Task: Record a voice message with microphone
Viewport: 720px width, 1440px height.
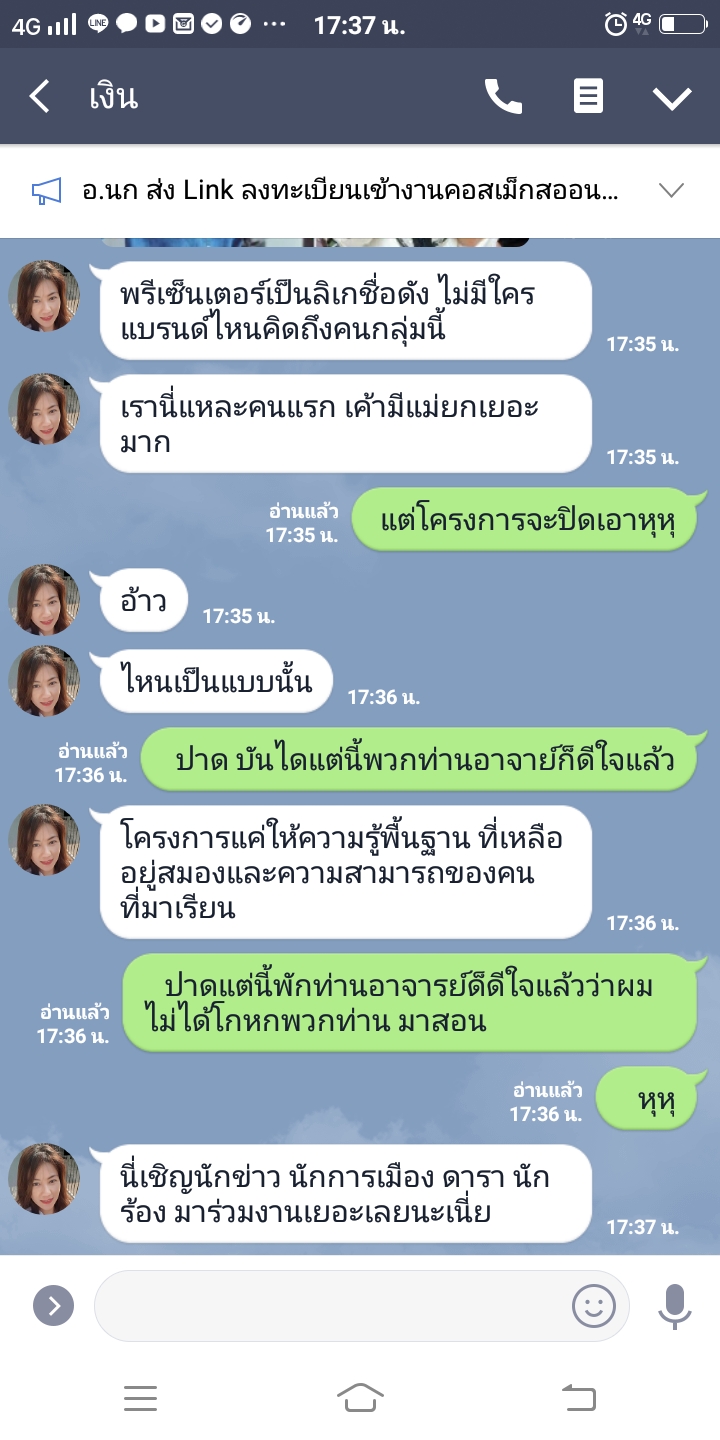Action: point(675,1305)
